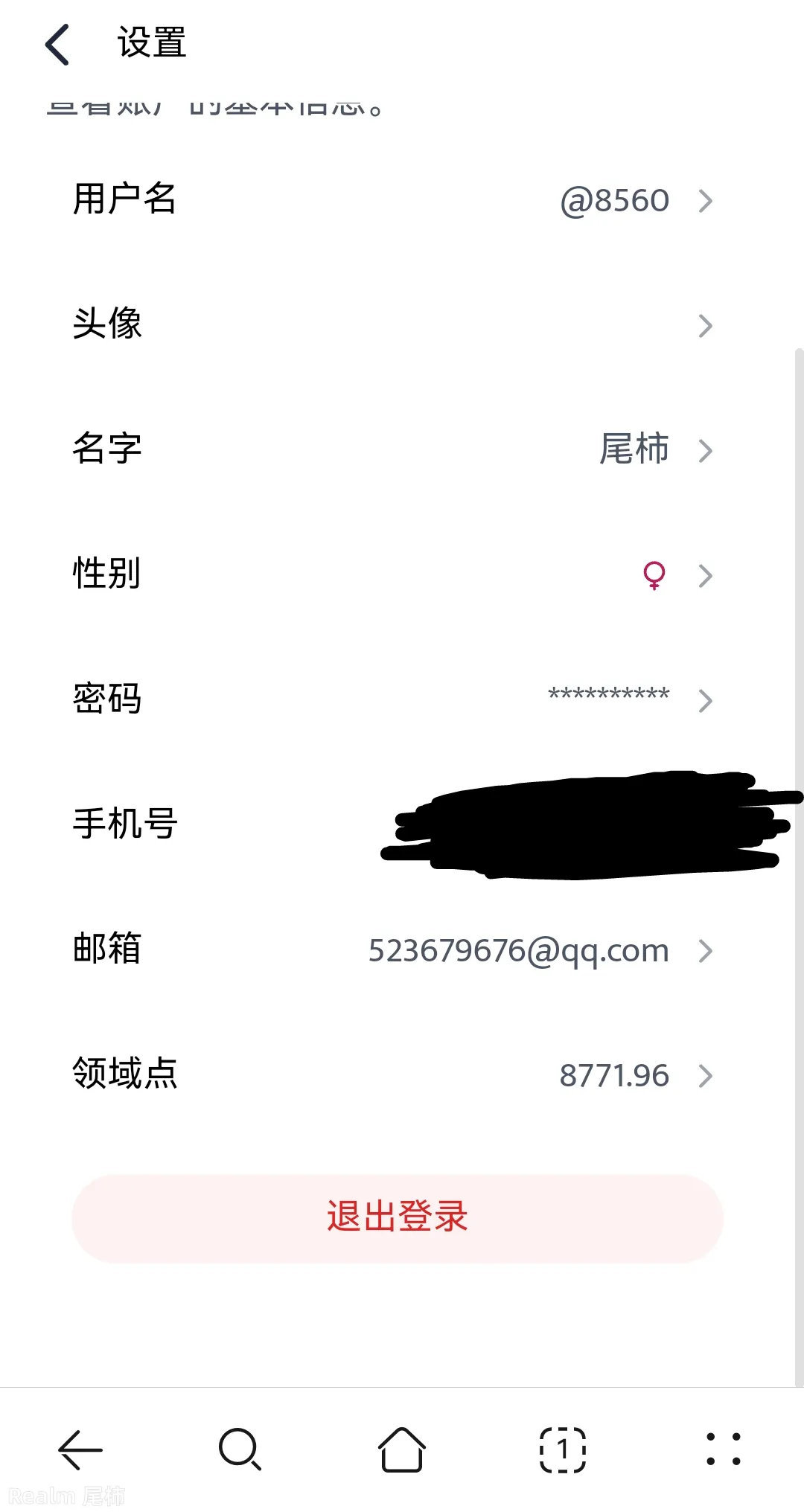The width and height of the screenshot is (804, 1512).
Task: Open the 邮箱 row
Action: click(x=393, y=950)
